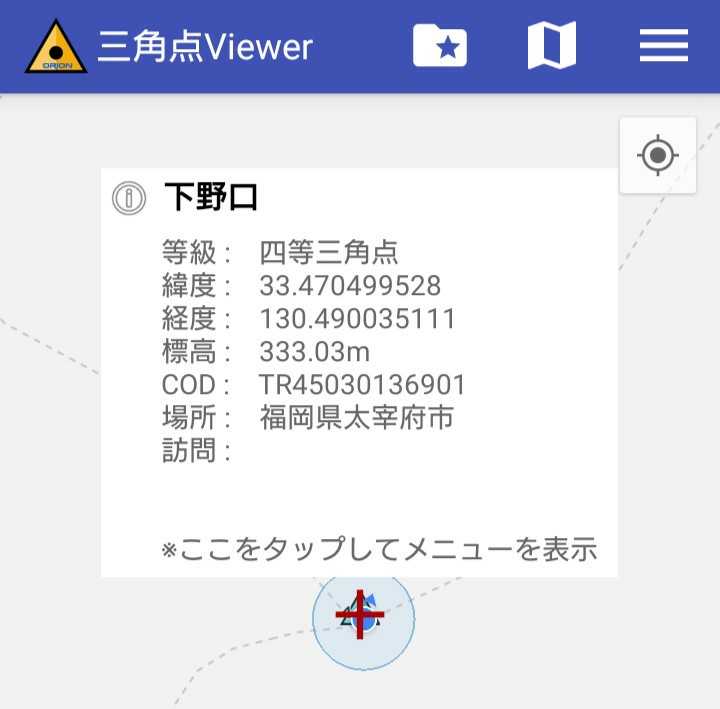Open the hamburger menu

click(x=664, y=45)
